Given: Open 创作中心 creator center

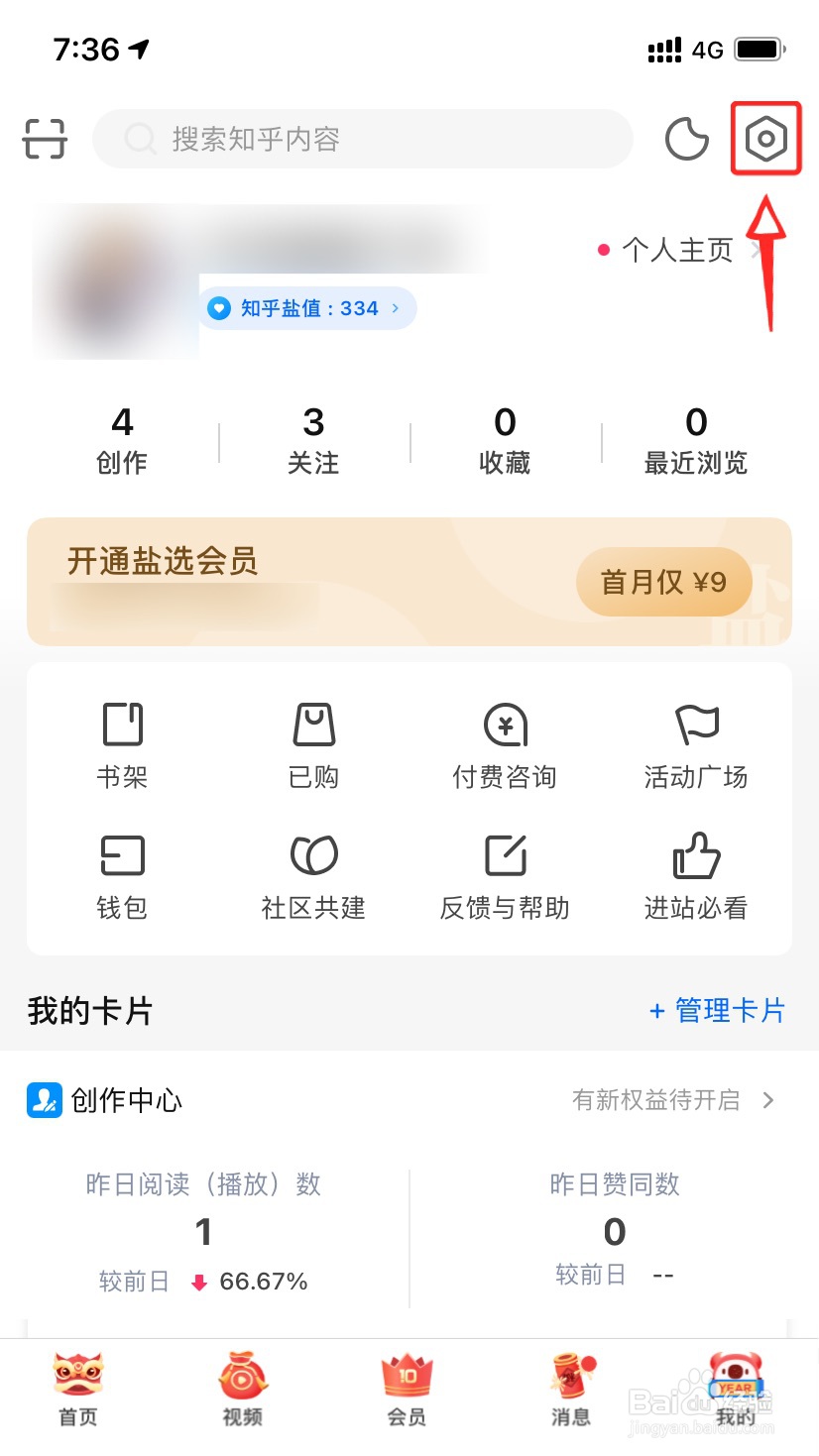Looking at the screenshot, I should tap(127, 1100).
